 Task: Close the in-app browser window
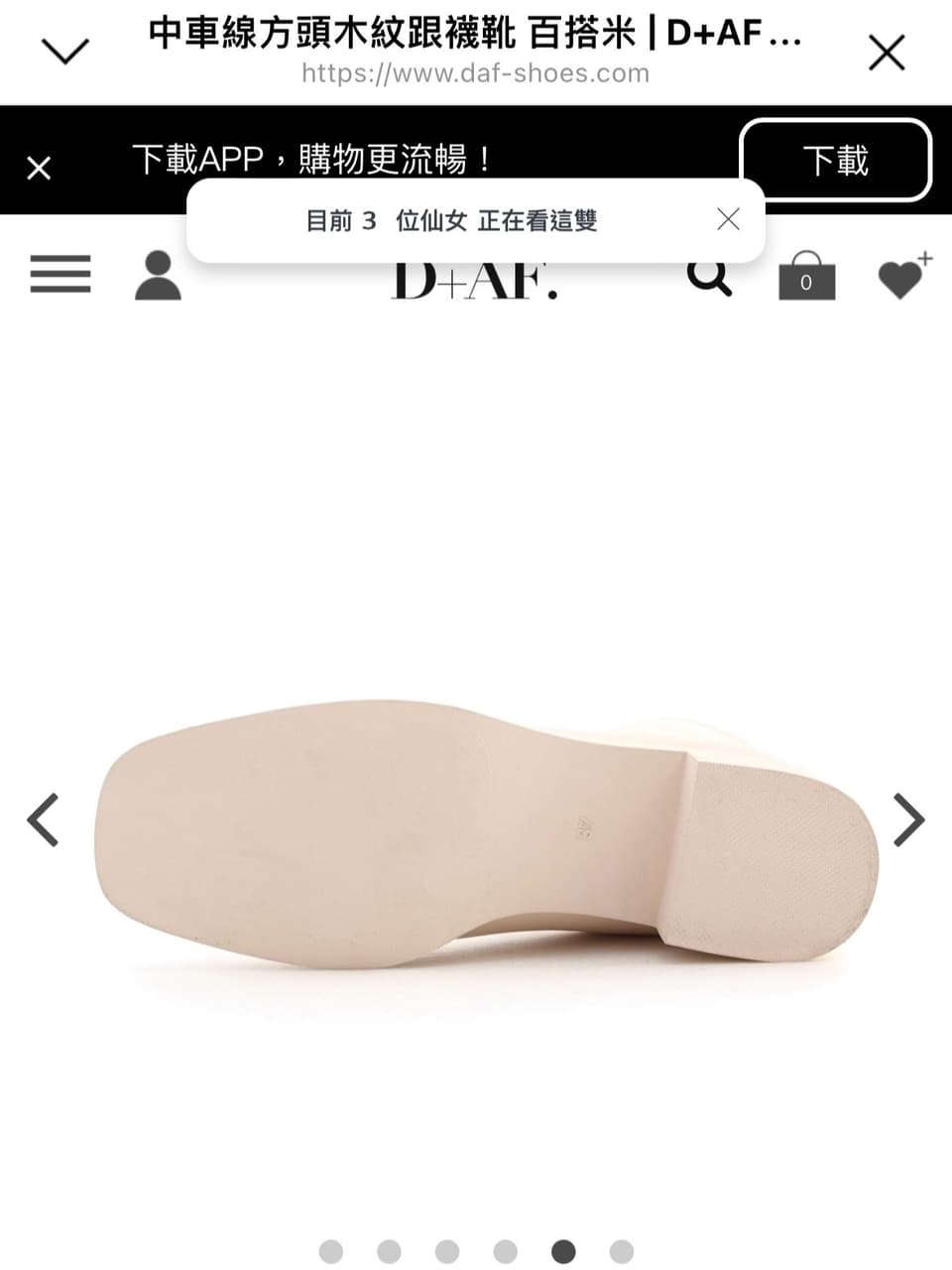[886, 53]
